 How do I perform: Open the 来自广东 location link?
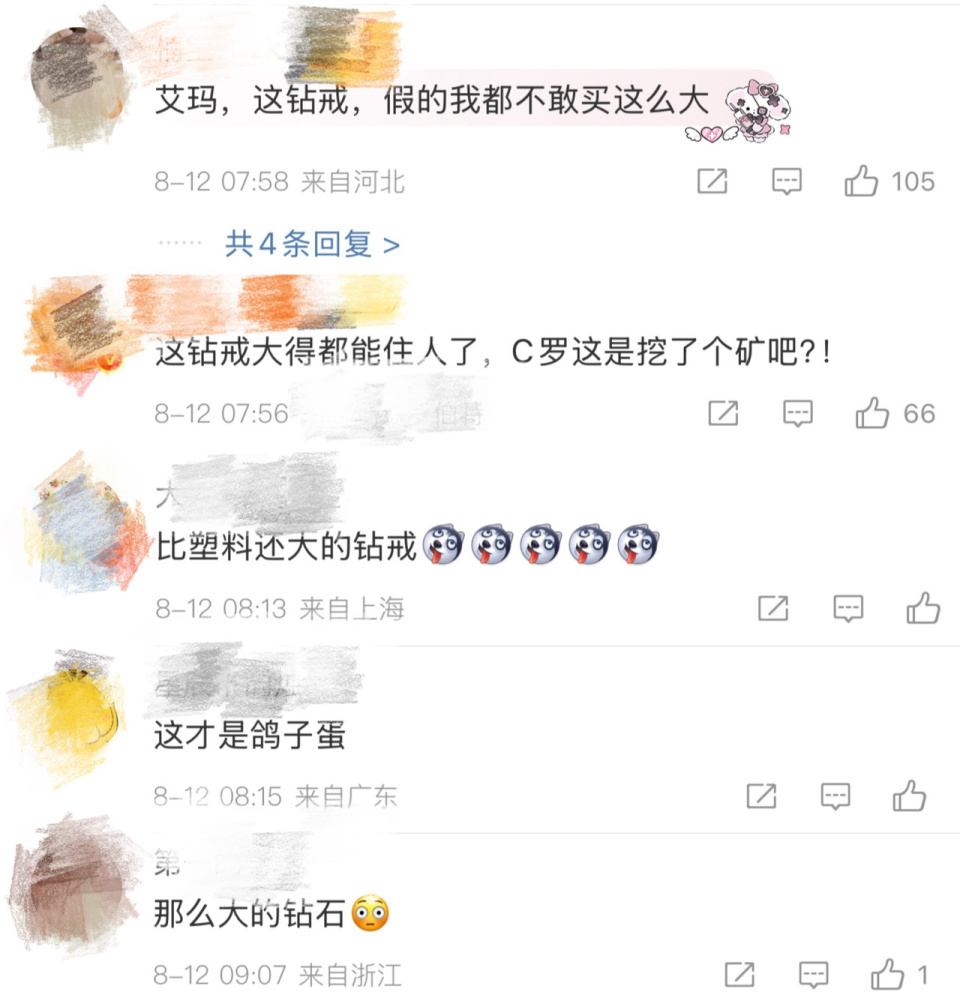(x=348, y=797)
